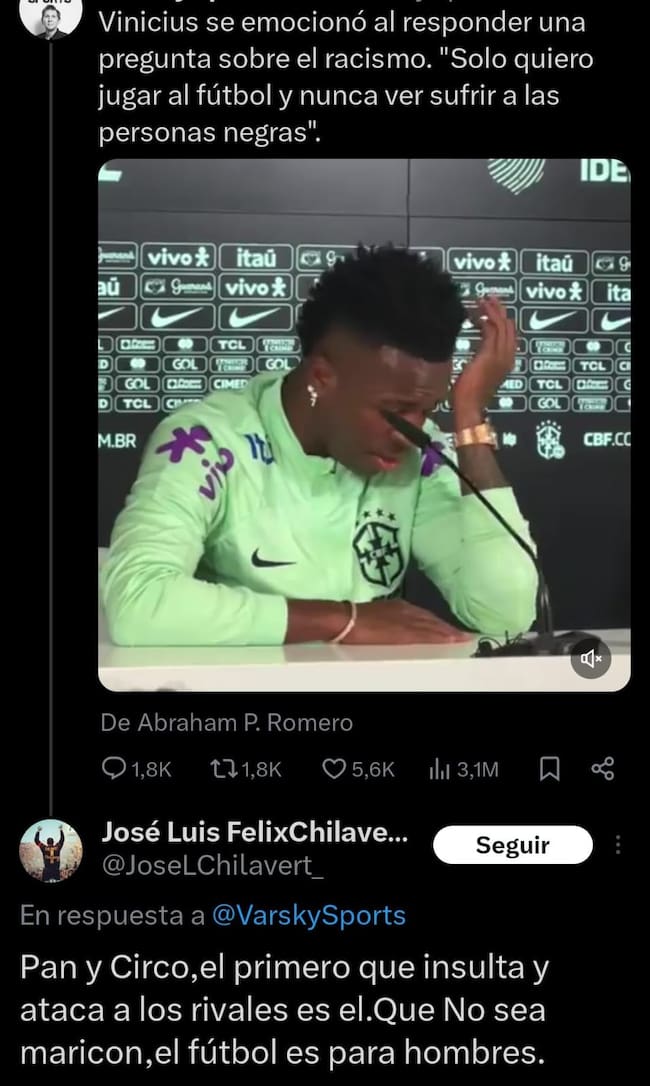Share the tweet about Vinicius
This screenshot has height=1086, width=650.
coord(602,768)
